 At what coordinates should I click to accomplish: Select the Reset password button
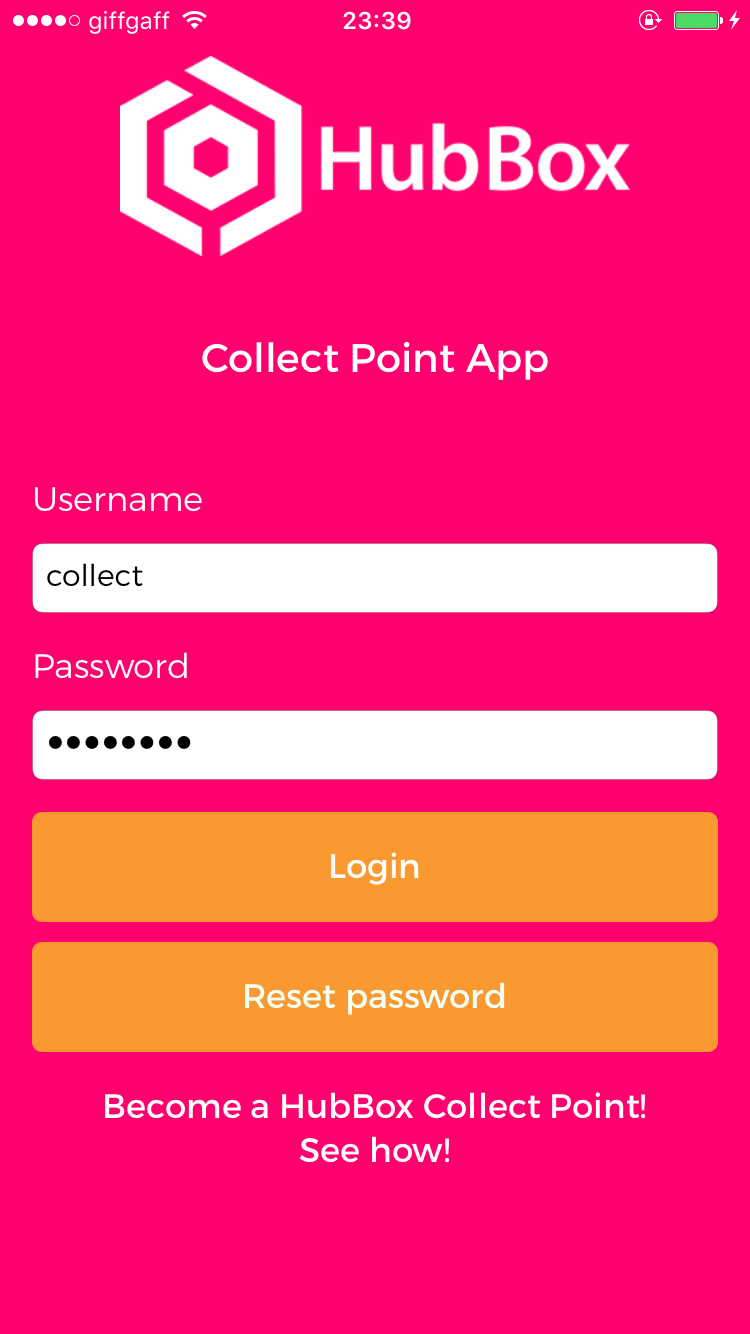pos(375,997)
